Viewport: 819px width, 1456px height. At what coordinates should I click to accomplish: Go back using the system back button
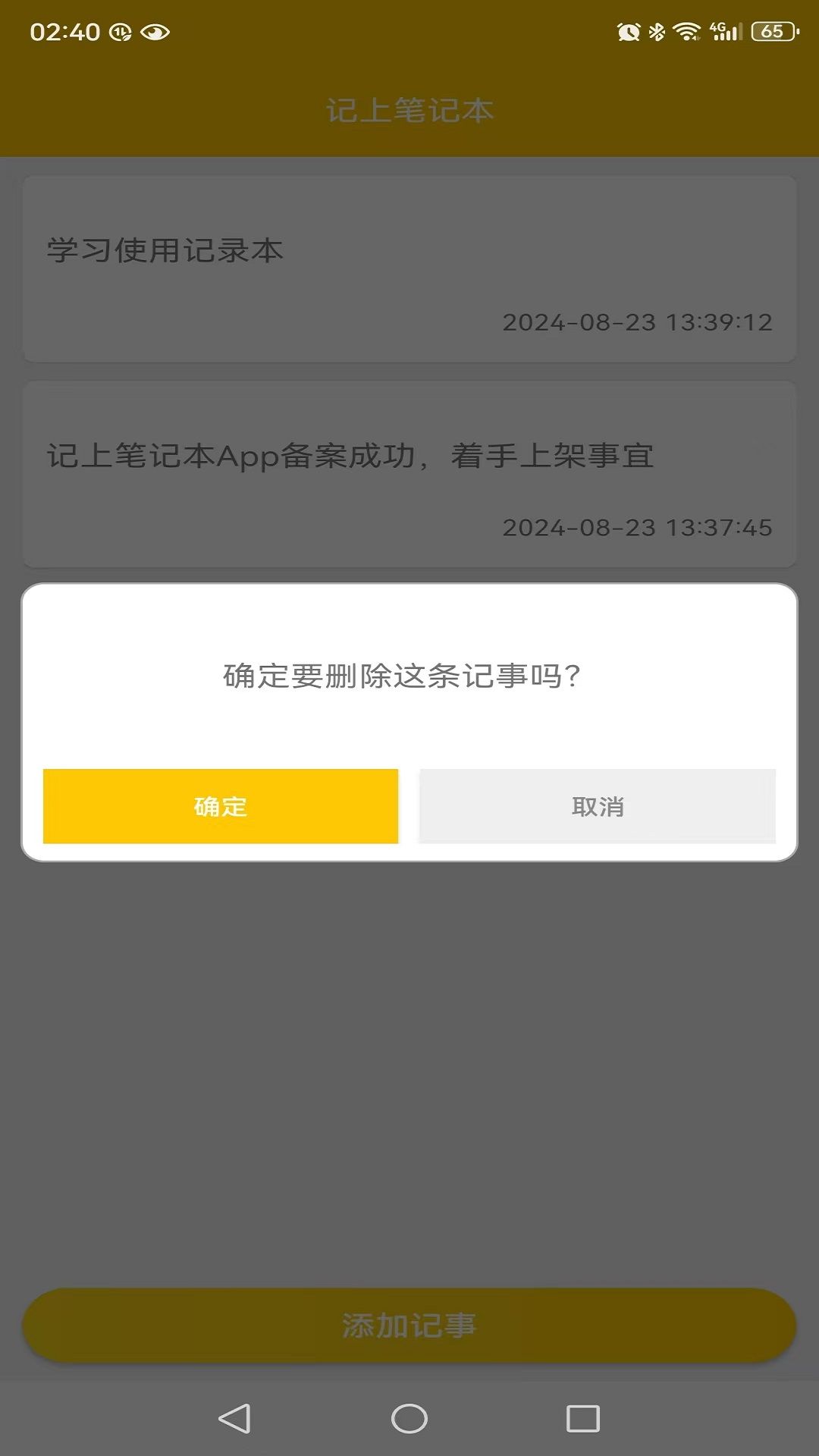(x=234, y=1418)
